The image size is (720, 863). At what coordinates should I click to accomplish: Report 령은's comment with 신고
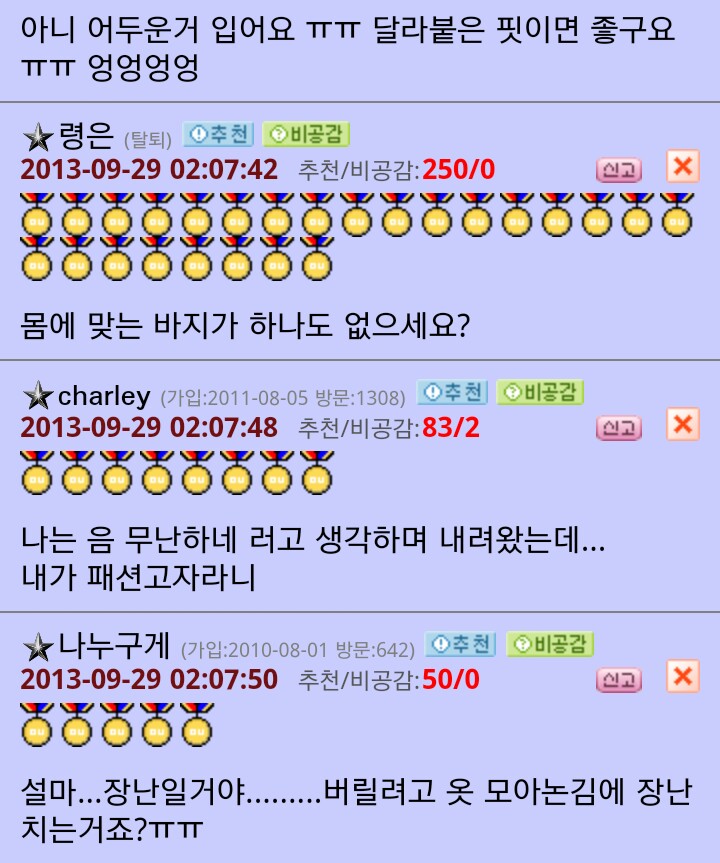[x=618, y=170]
